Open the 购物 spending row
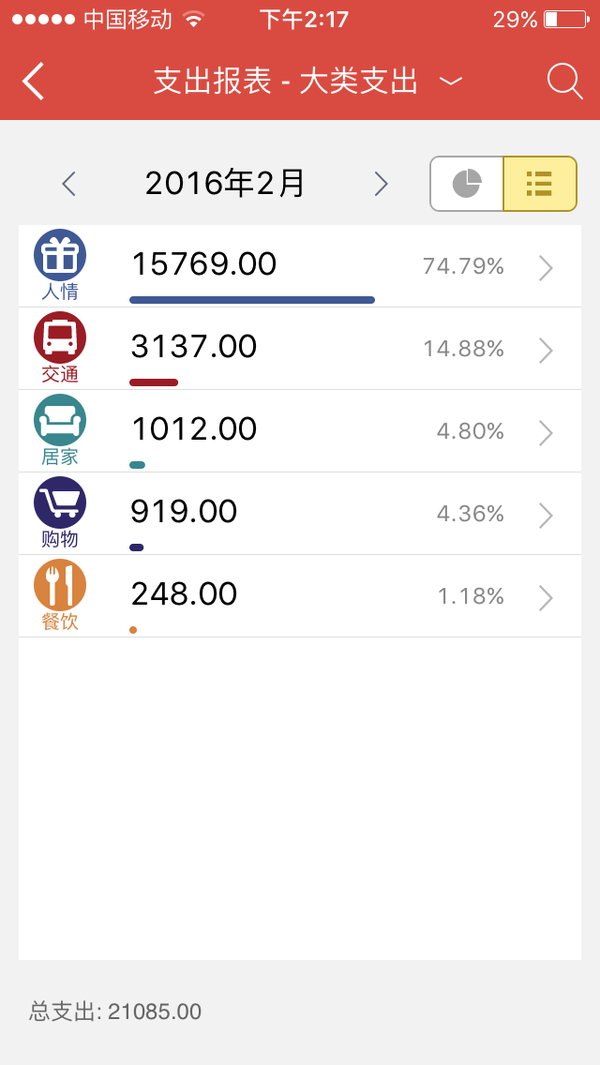 [300, 513]
